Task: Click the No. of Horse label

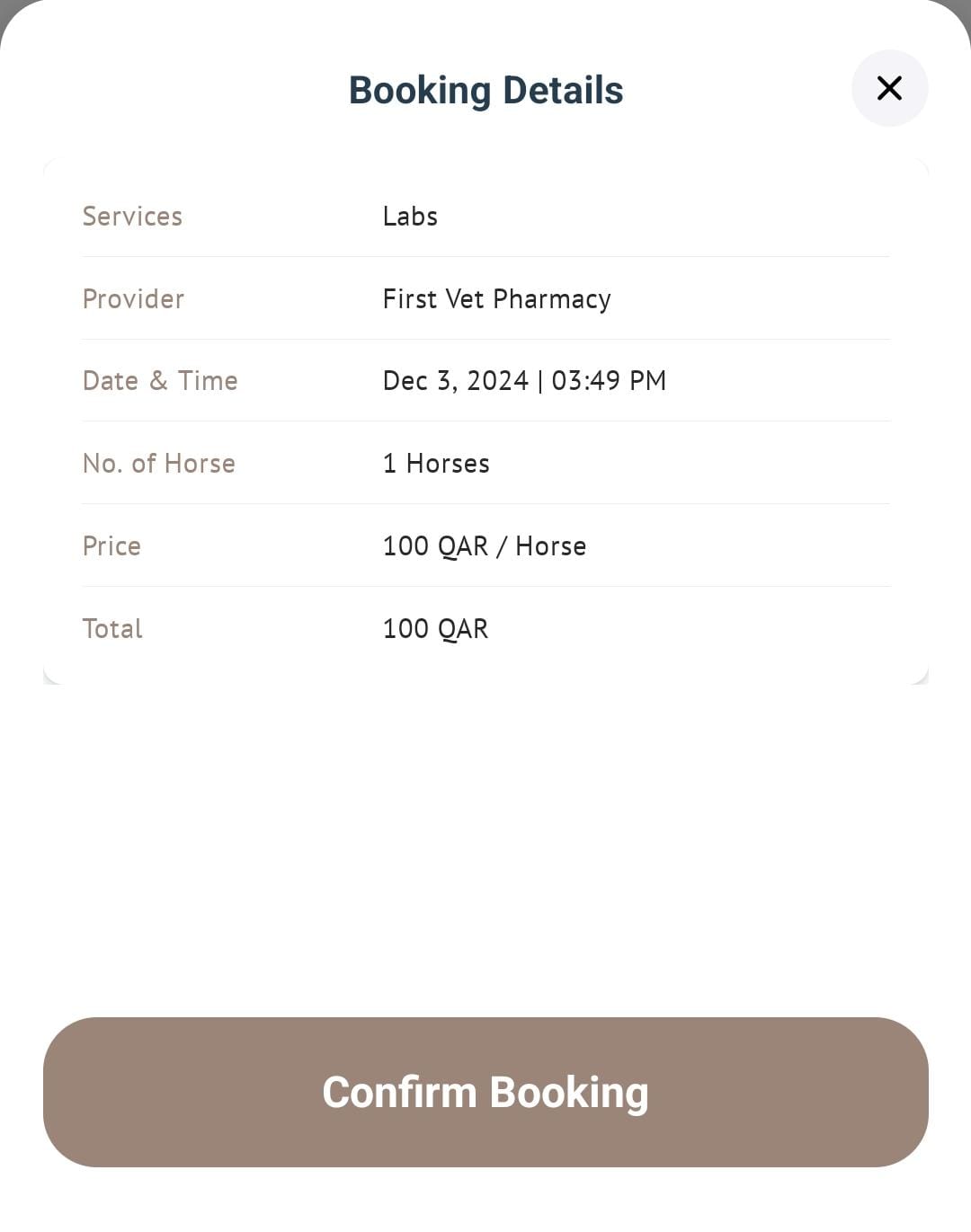Action: 159,463
